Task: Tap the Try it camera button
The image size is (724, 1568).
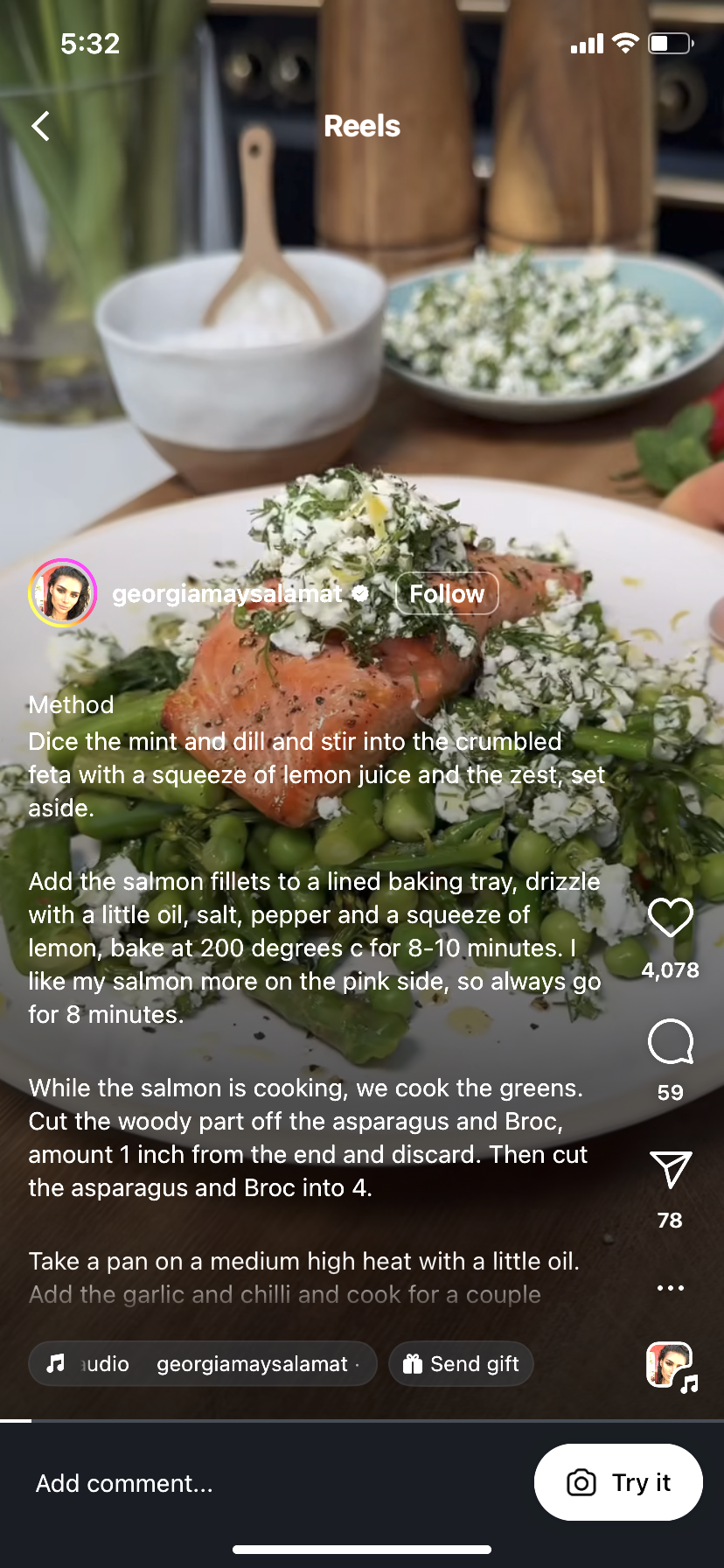Action: [x=618, y=1482]
